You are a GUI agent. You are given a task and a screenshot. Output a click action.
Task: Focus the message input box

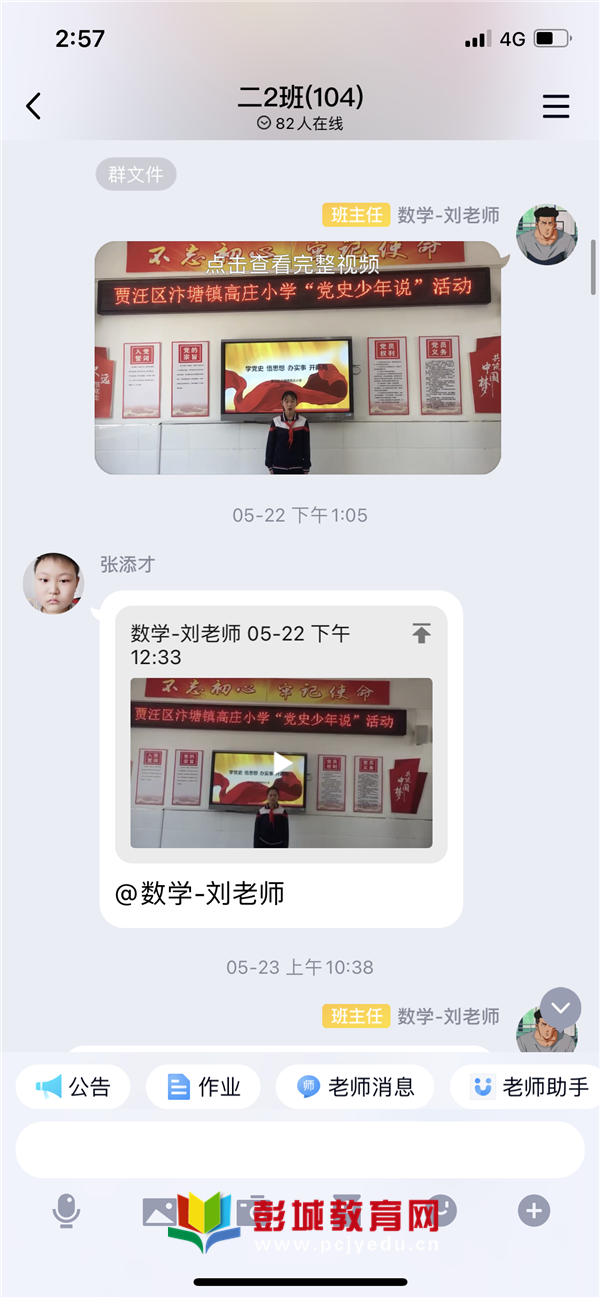coord(300,1149)
